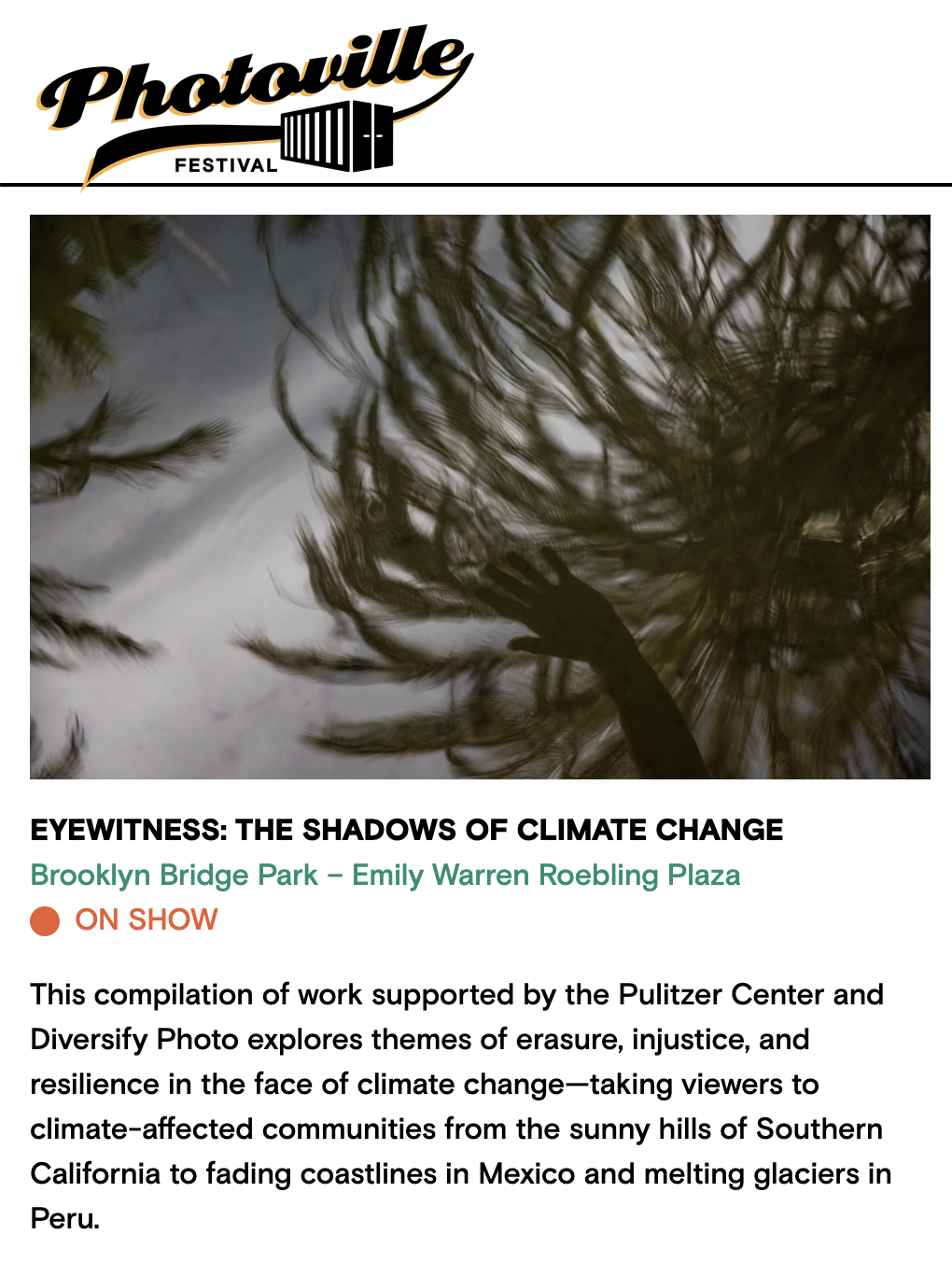The width and height of the screenshot is (952, 1262).
Task: Open the Eyewitness exhibition photo
Action: [480, 497]
